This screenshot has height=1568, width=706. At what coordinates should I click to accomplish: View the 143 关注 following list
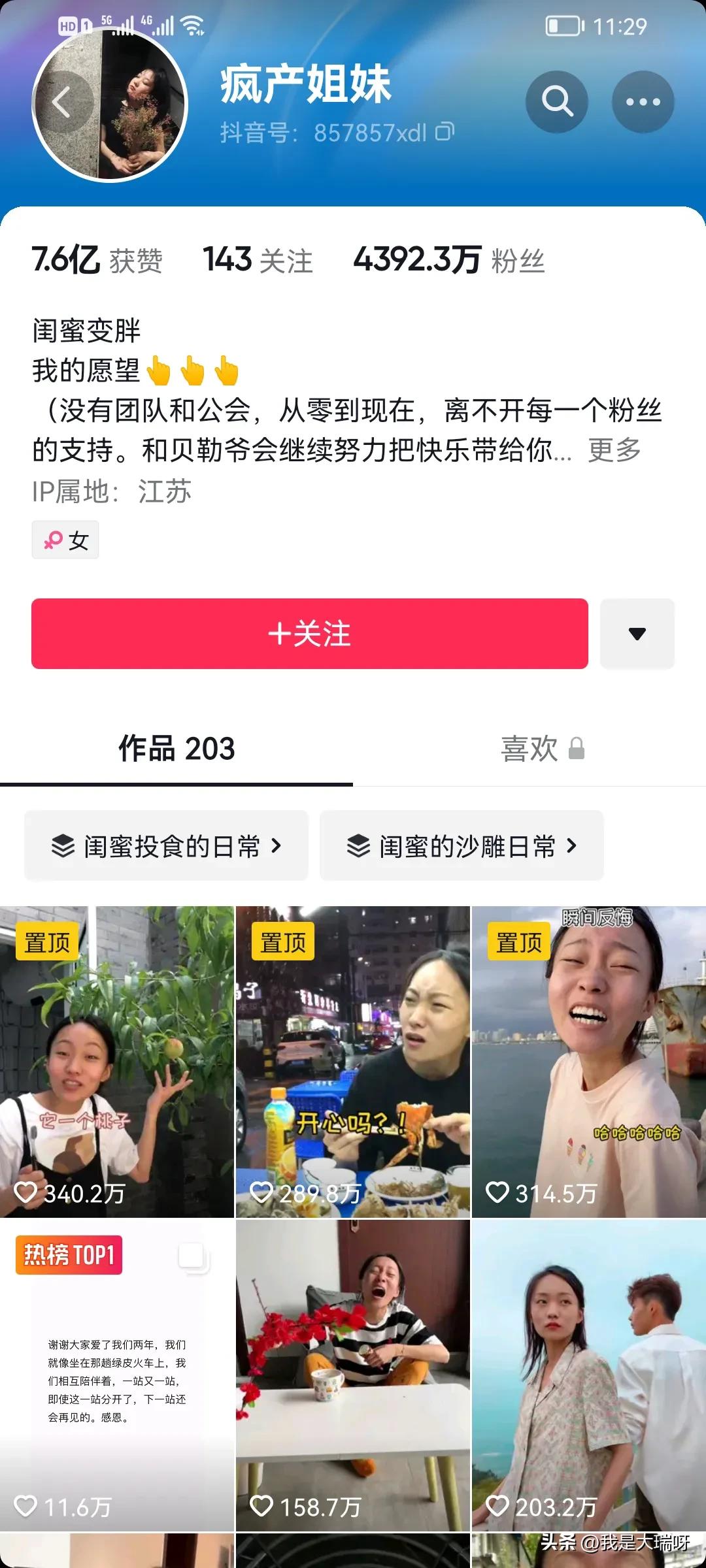258,260
